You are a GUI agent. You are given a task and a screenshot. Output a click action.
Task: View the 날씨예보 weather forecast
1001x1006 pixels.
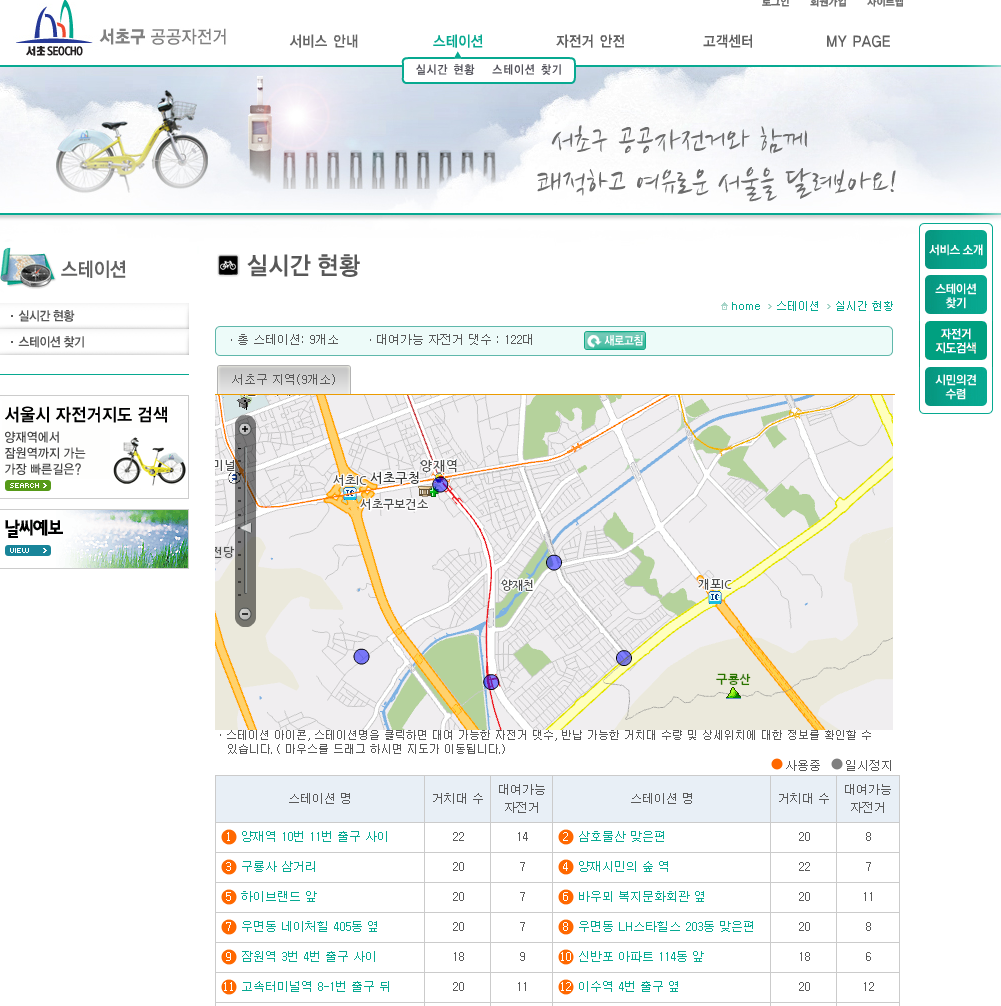tap(94, 539)
